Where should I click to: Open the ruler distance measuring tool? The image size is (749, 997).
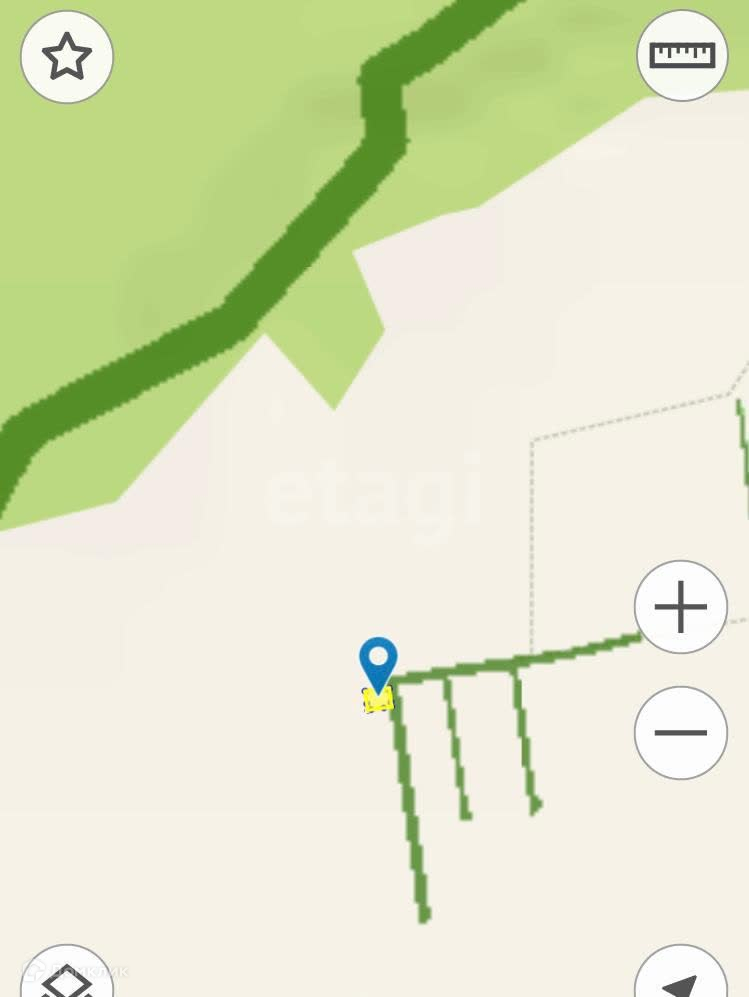point(682,55)
